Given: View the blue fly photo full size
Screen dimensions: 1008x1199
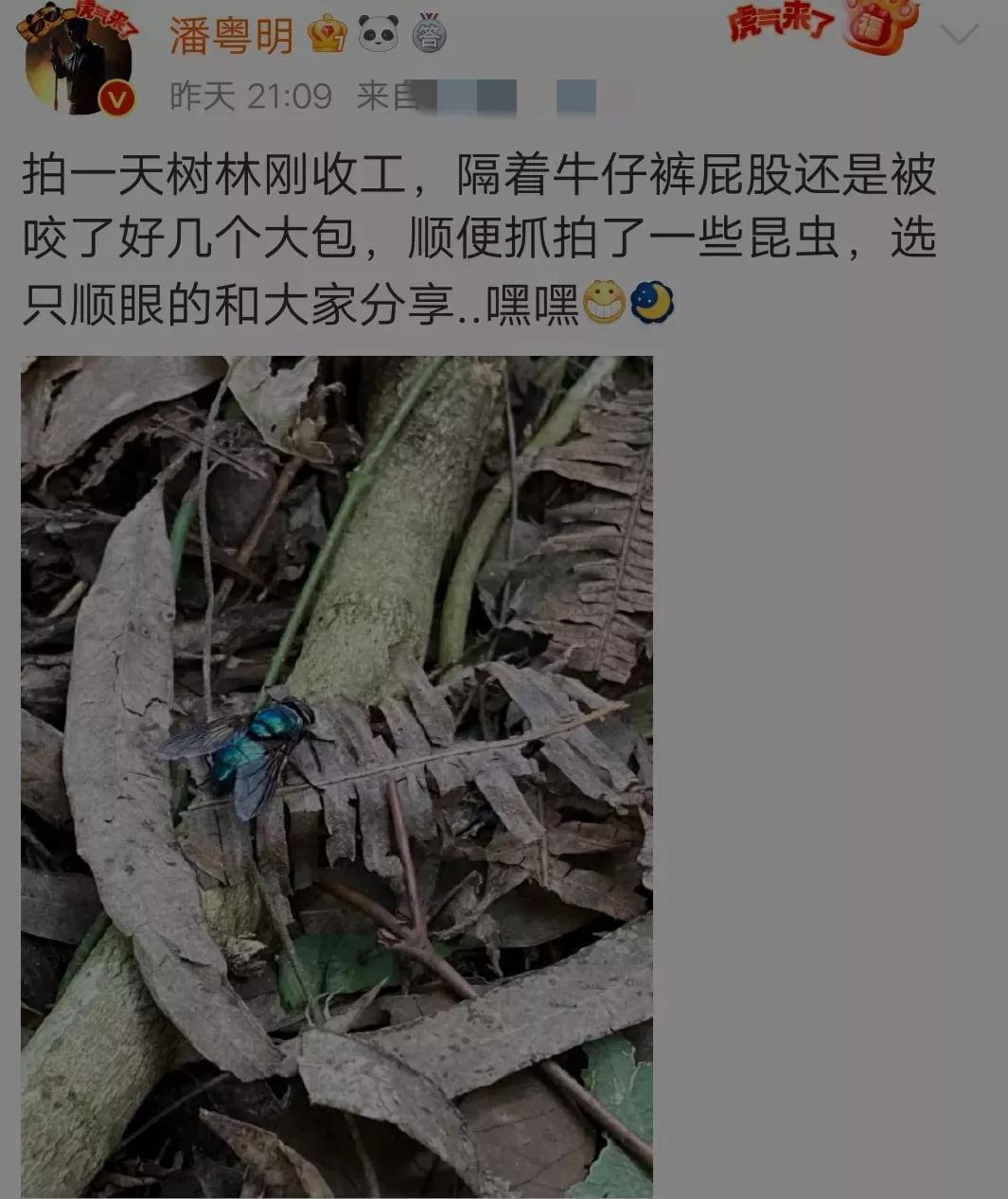Looking at the screenshot, I should click(x=336, y=776).
